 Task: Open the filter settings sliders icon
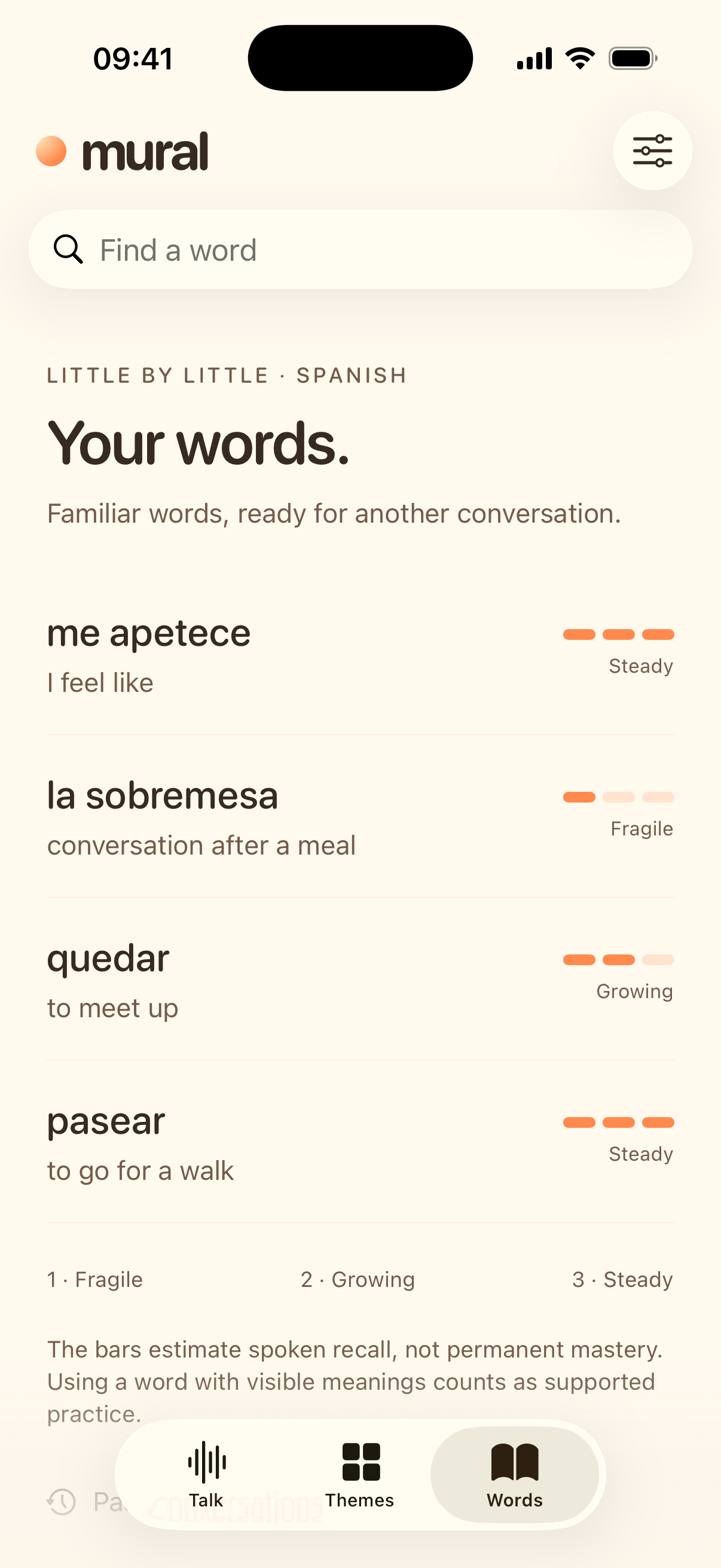coord(652,150)
